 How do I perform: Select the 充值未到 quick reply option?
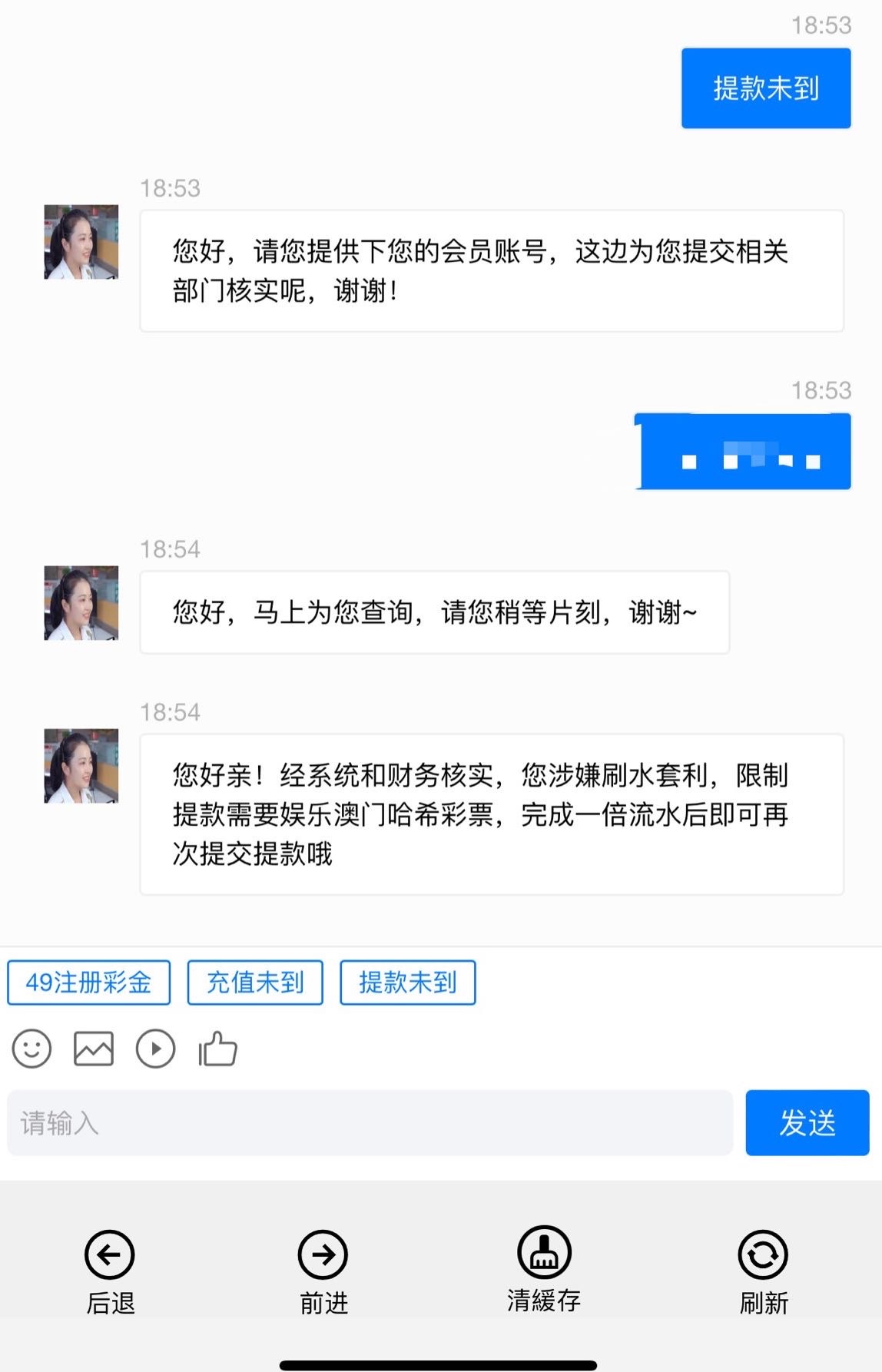pyautogui.click(x=254, y=981)
